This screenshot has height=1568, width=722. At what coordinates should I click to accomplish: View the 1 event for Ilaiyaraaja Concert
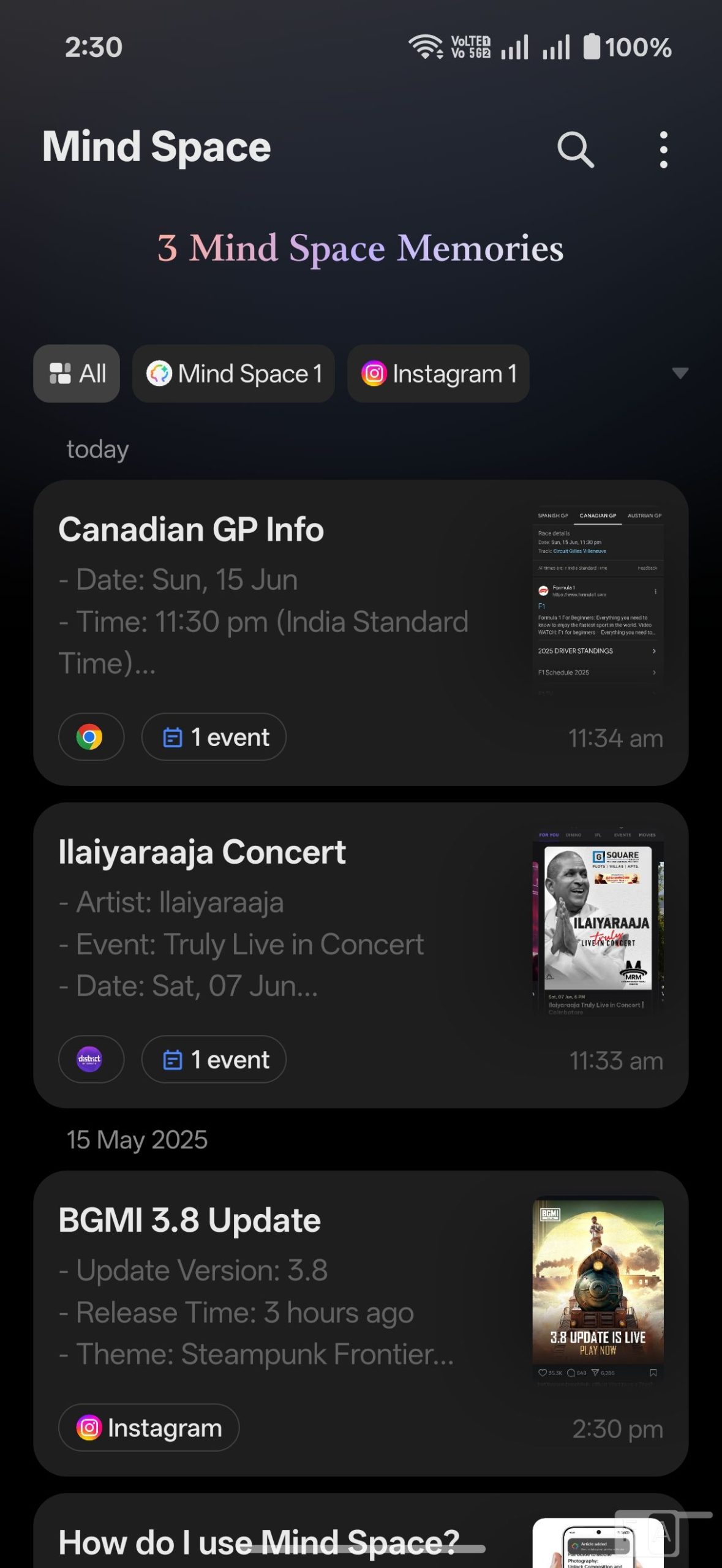[x=214, y=1060]
